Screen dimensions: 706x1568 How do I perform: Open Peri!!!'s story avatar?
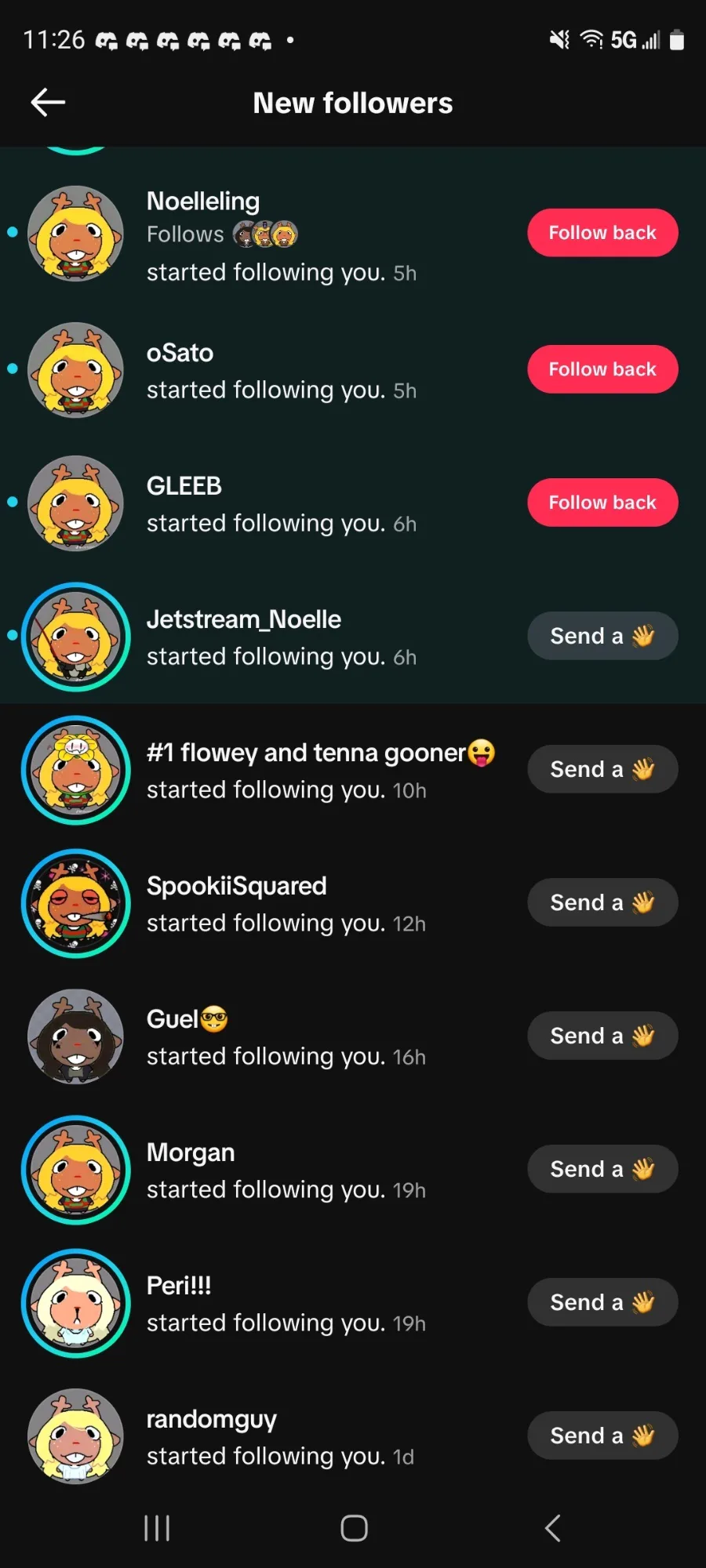75,1303
